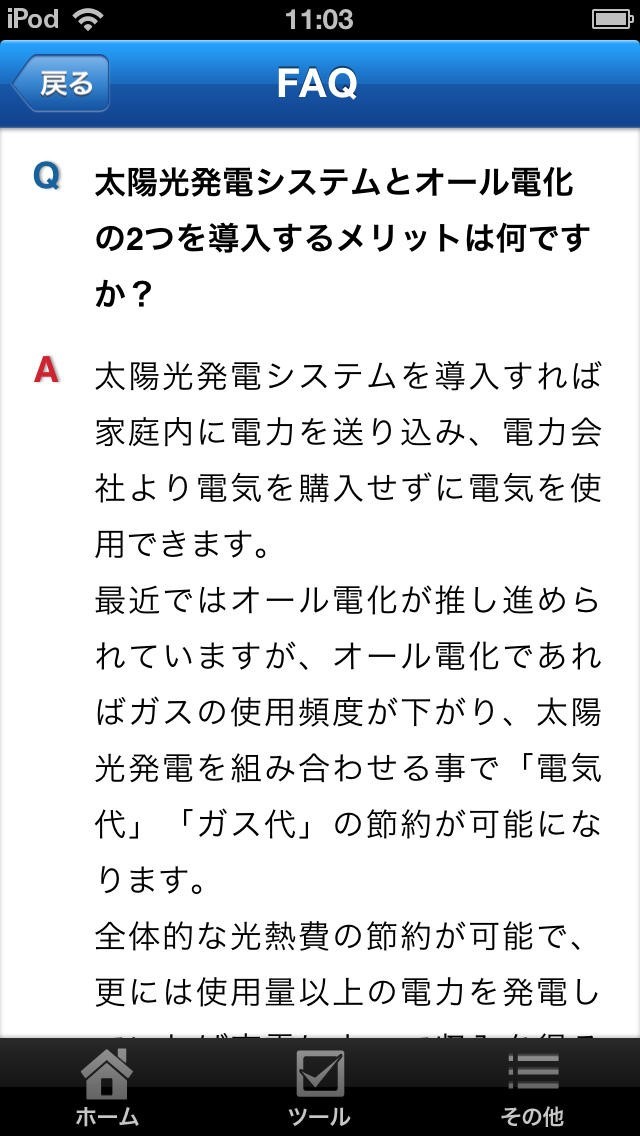
Task: Switch to the ホーム tab
Action: coord(107,1087)
